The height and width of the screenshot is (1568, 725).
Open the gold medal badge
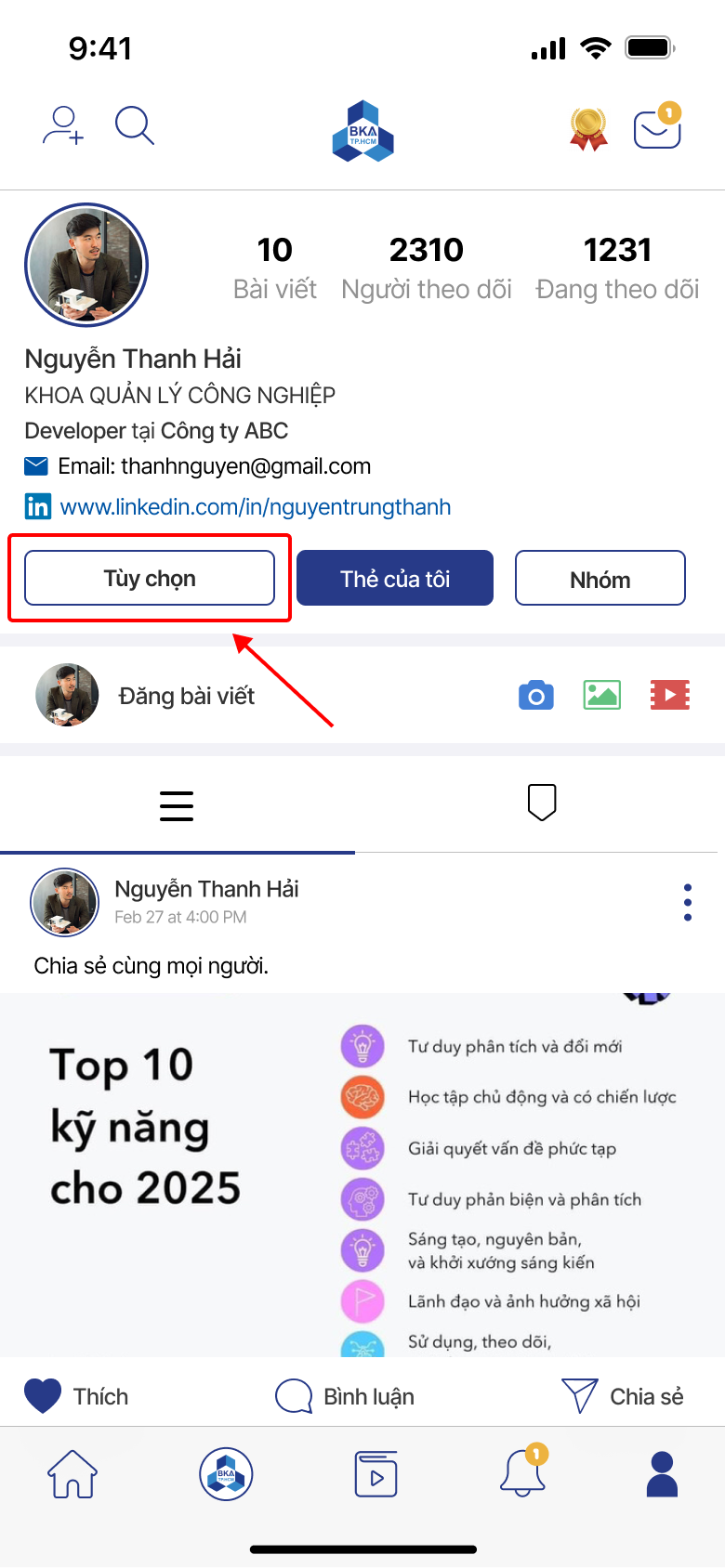tap(588, 129)
